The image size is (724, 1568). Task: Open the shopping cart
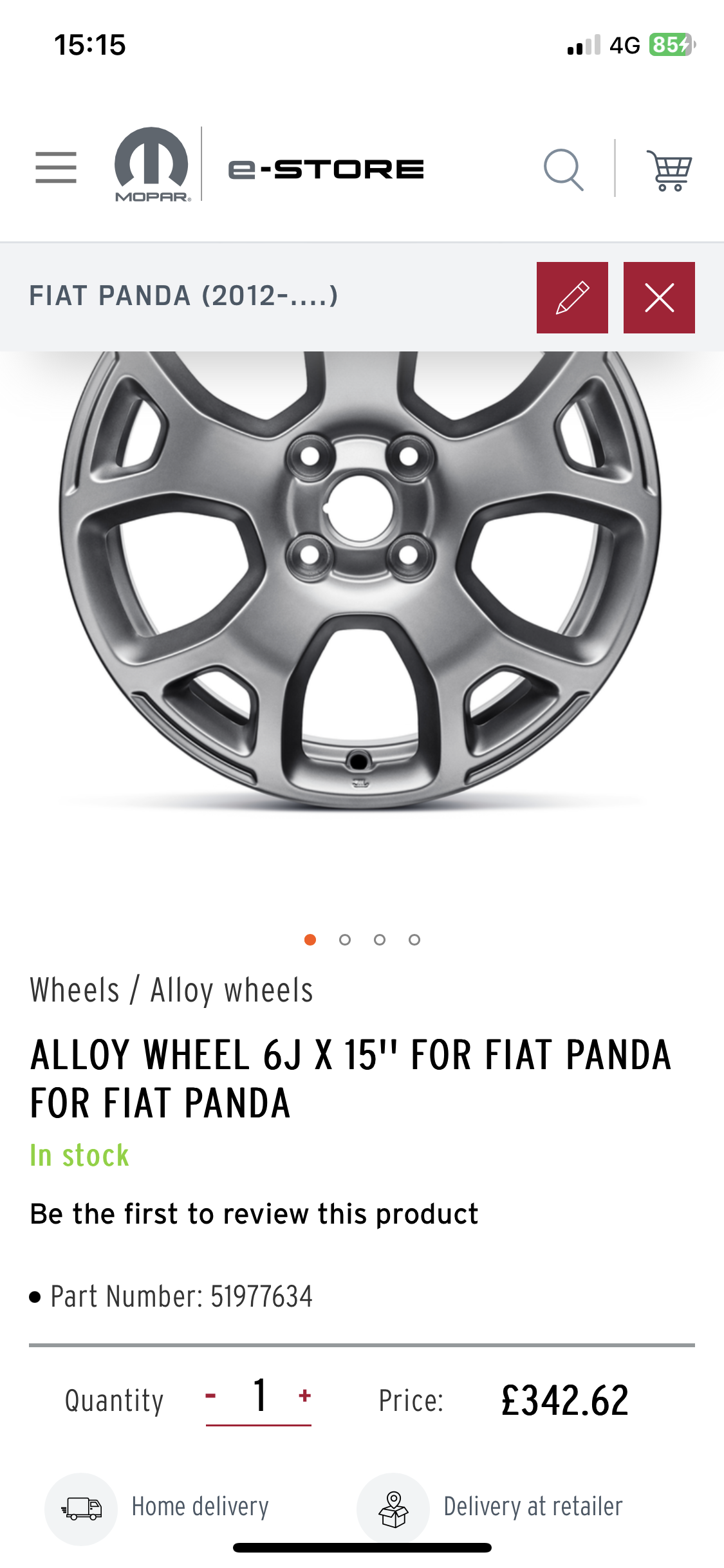[669, 170]
